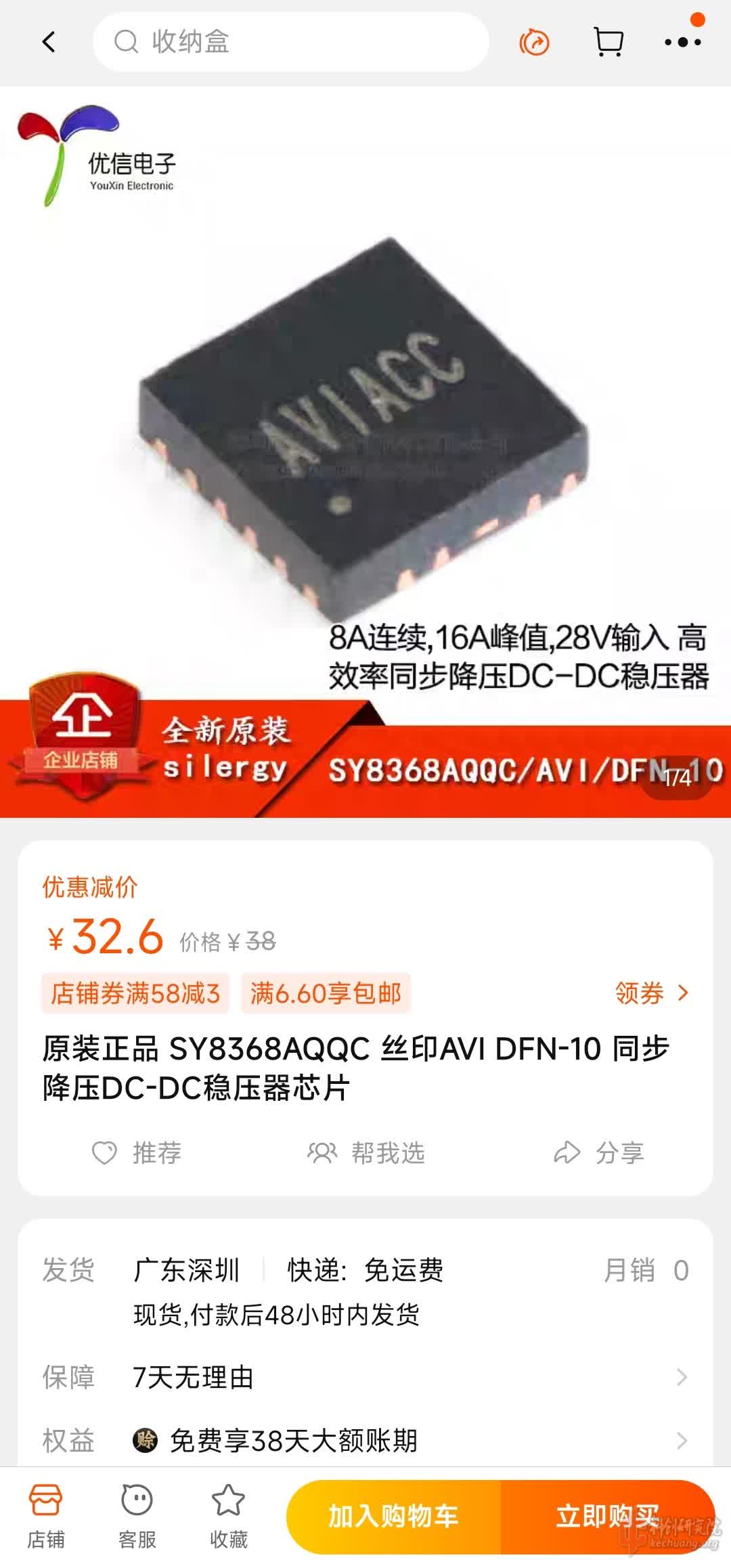This screenshot has height=1568, width=731.
Task: Tap 帮我选 for help choosing
Action: (366, 1152)
